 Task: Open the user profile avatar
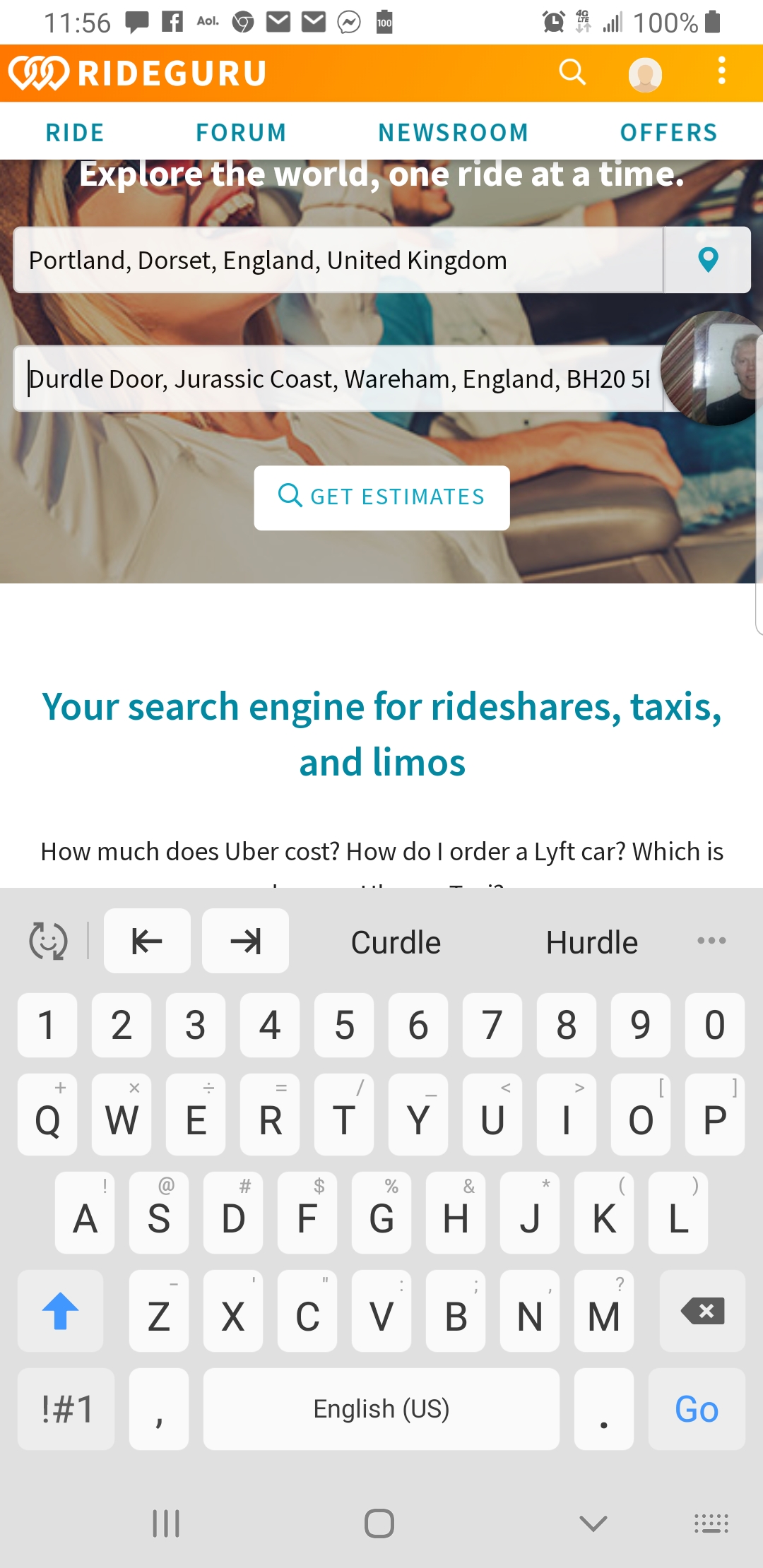click(645, 74)
